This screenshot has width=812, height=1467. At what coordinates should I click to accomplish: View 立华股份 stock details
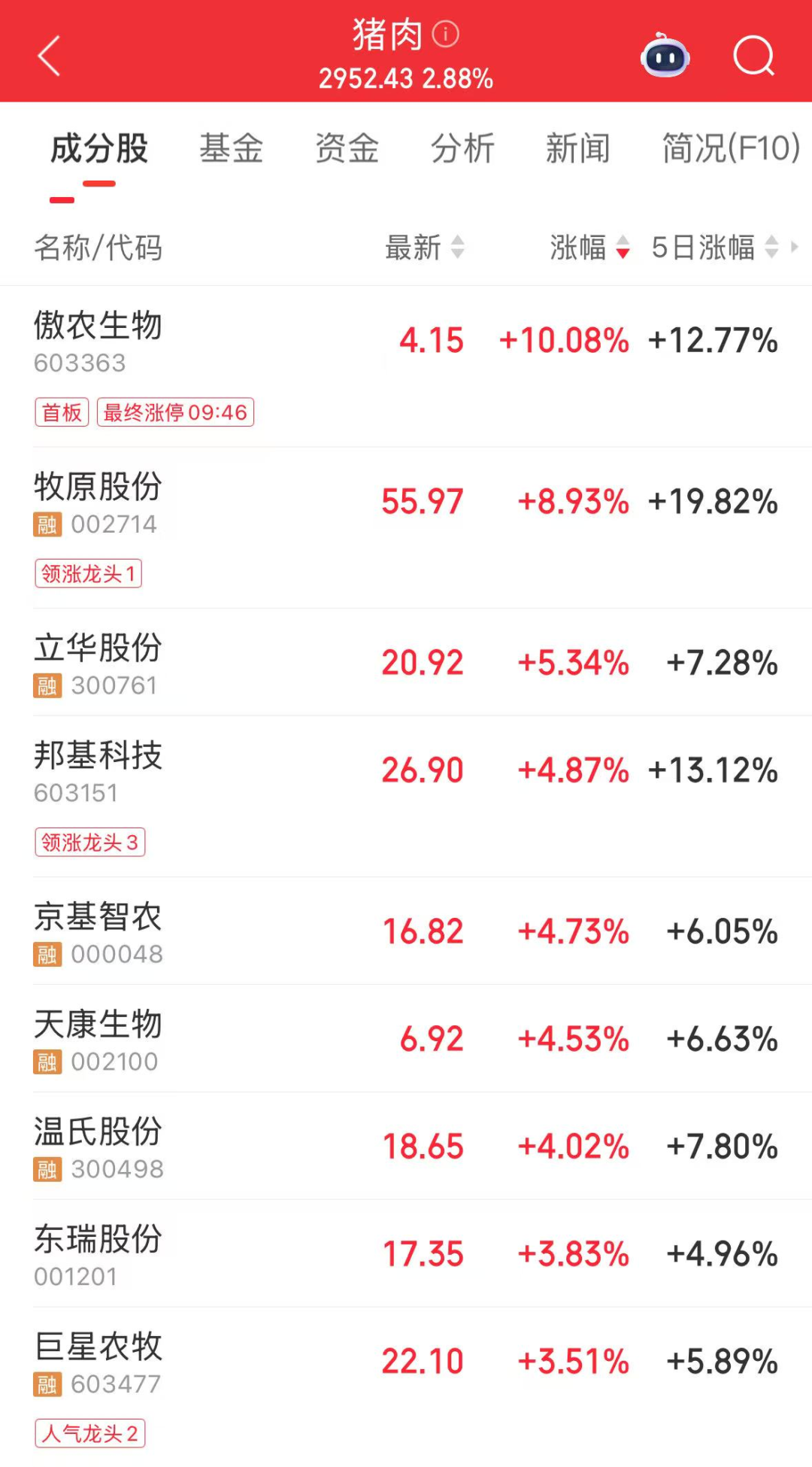[98, 648]
